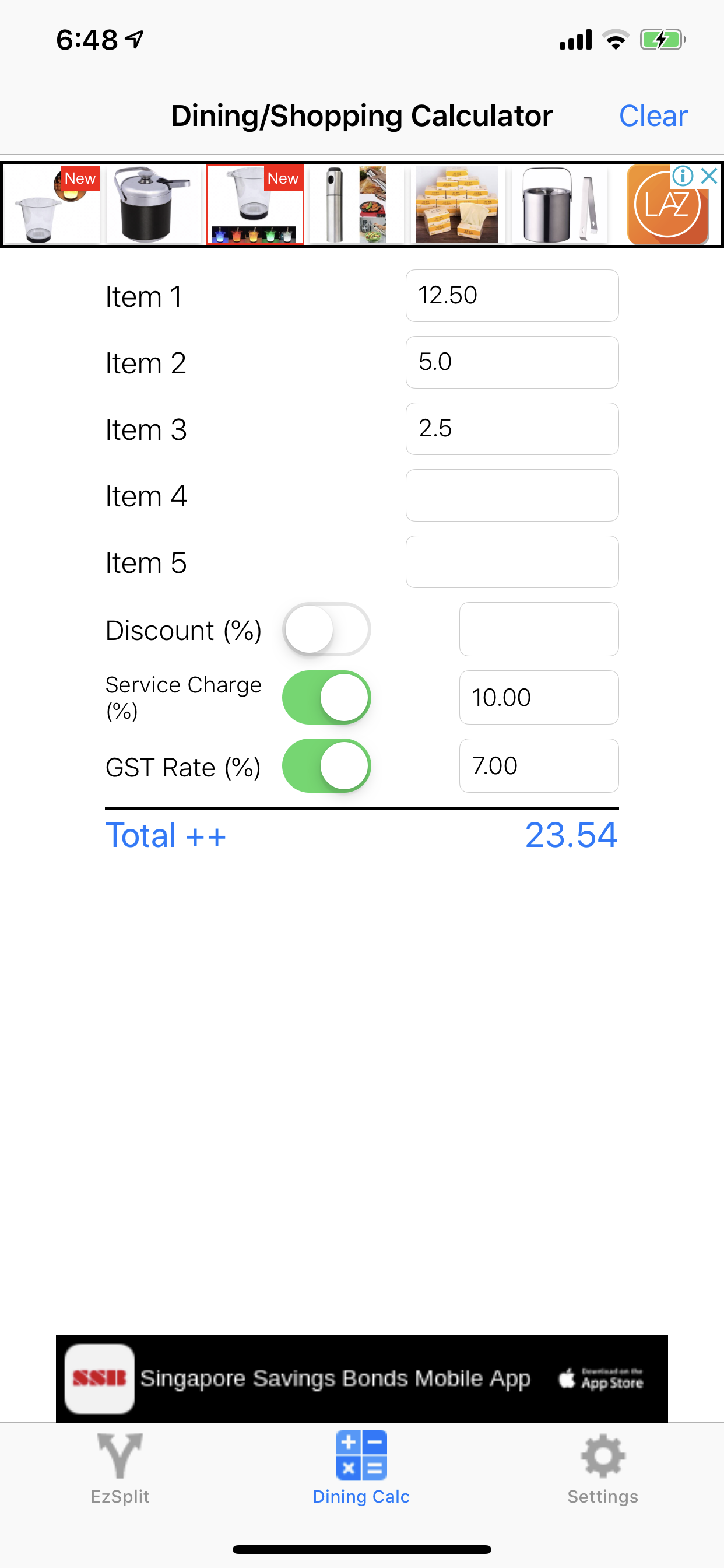Image resolution: width=724 pixels, height=1568 pixels.
Task: Tap the Discount percentage field
Action: pos(539,629)
